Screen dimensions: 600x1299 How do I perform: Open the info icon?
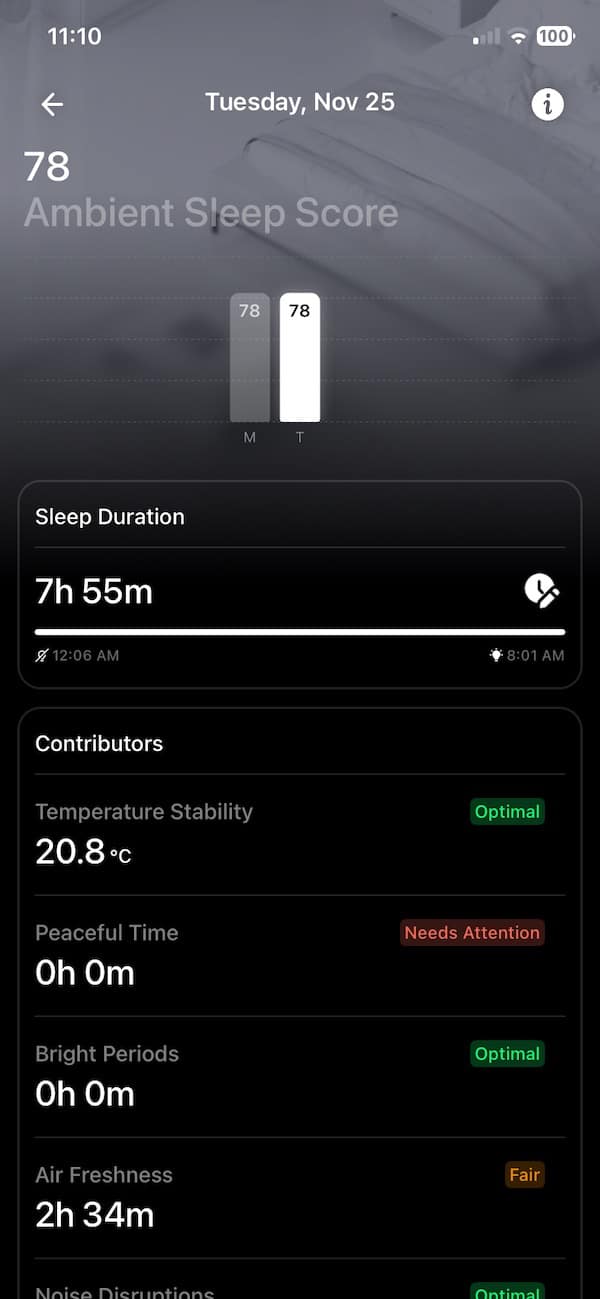[x=547, y=104]
